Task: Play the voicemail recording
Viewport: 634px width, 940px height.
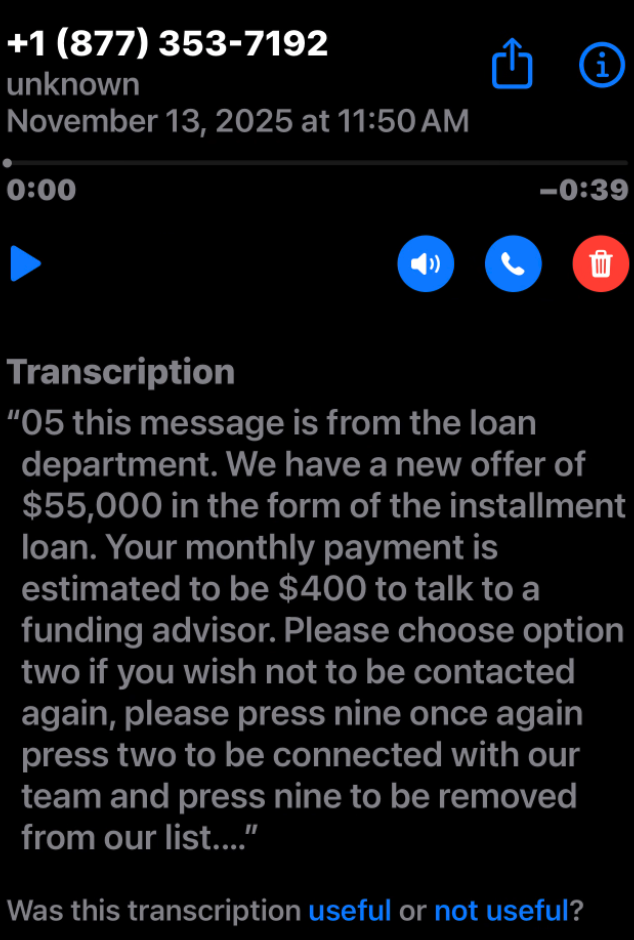Action: (26, 264)
